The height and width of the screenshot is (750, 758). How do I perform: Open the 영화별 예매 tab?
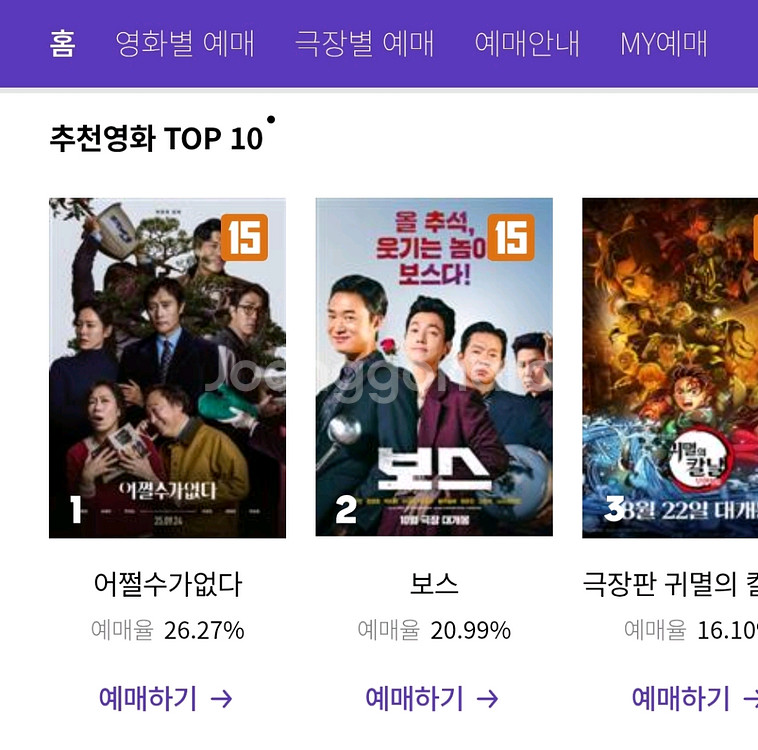185,44
